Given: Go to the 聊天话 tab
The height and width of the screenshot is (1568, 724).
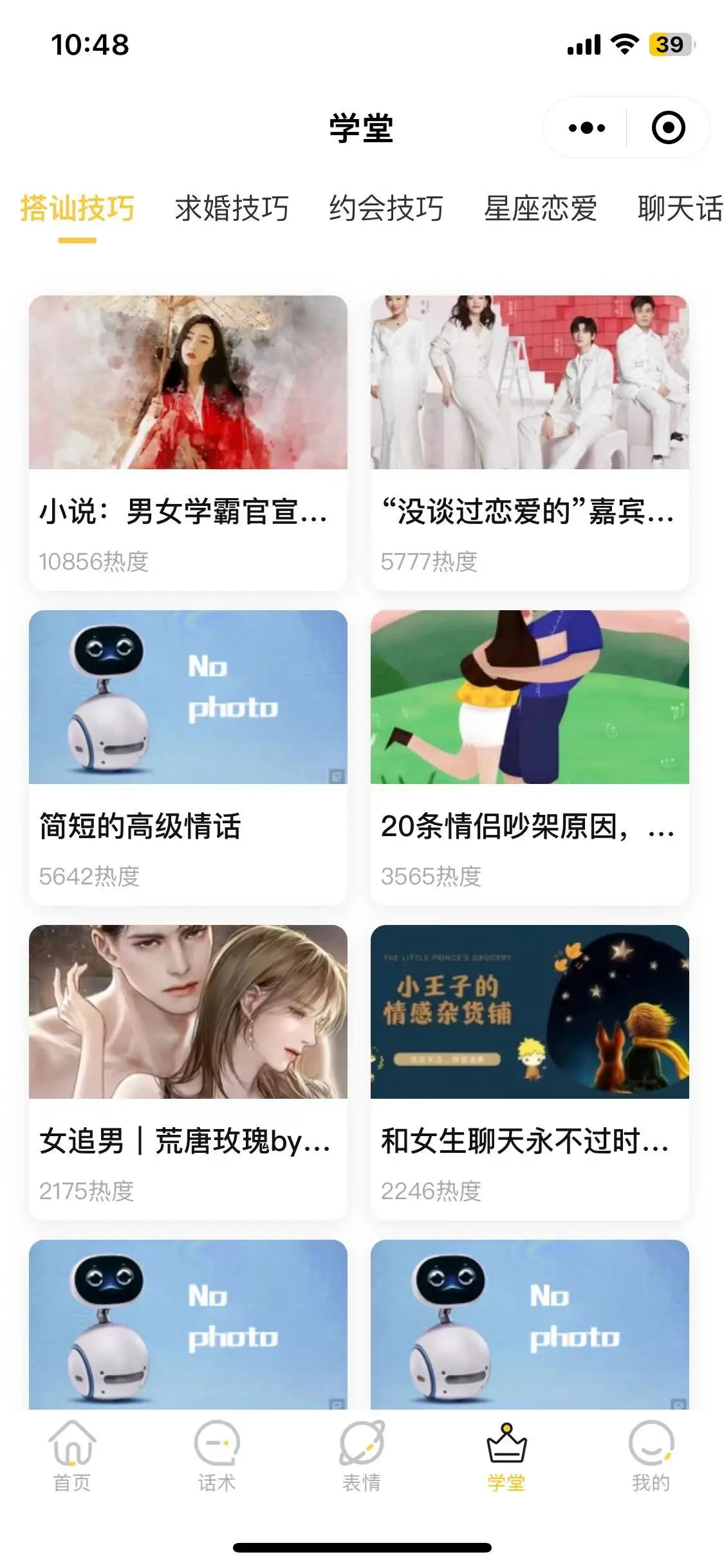Looking at the screenshot, I should (x=680, y=209).
